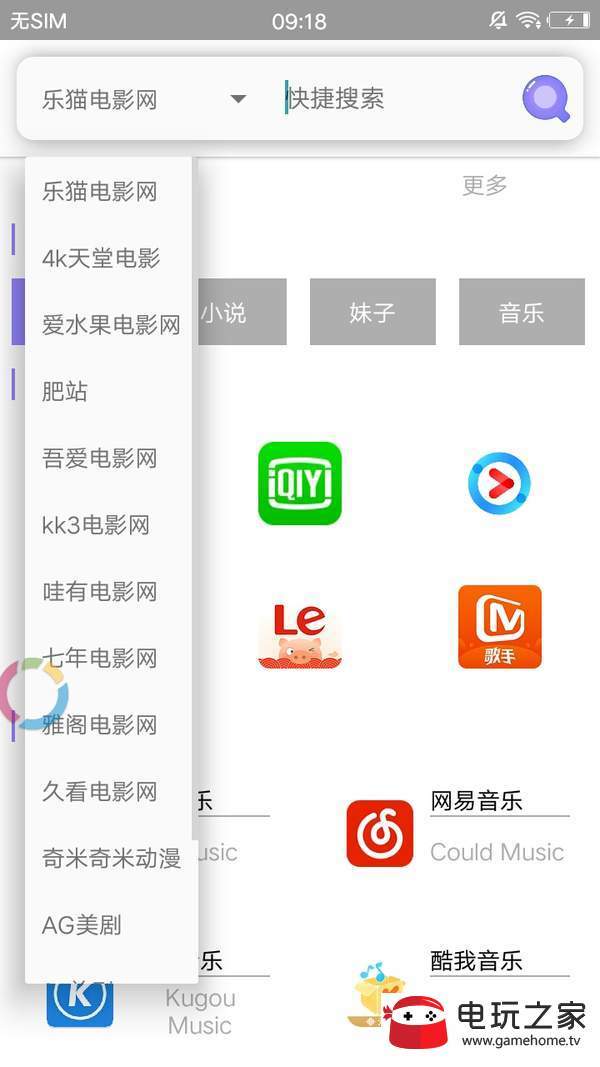Select 肥站 as the search source
The height and width of the screenshot is (1067, 600).
click(66, 391)
